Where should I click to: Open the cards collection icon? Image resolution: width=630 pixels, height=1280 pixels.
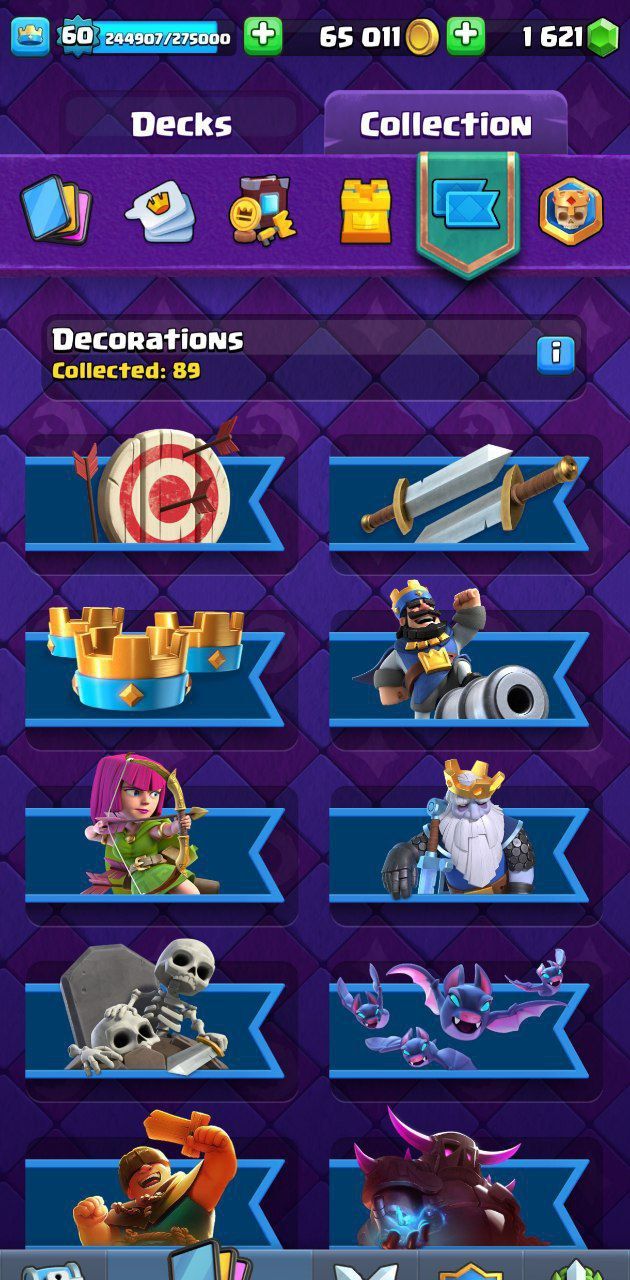pyautogui.click(x=55, y=210)
